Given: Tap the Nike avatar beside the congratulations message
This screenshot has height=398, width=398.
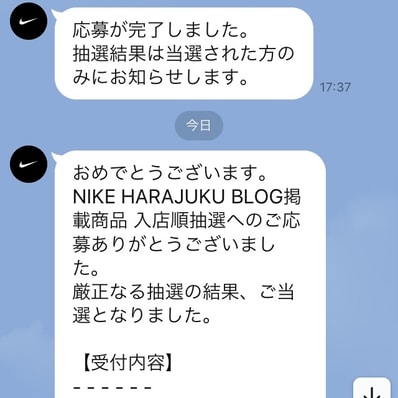Looking at the screenshot, I should [29, 164].
